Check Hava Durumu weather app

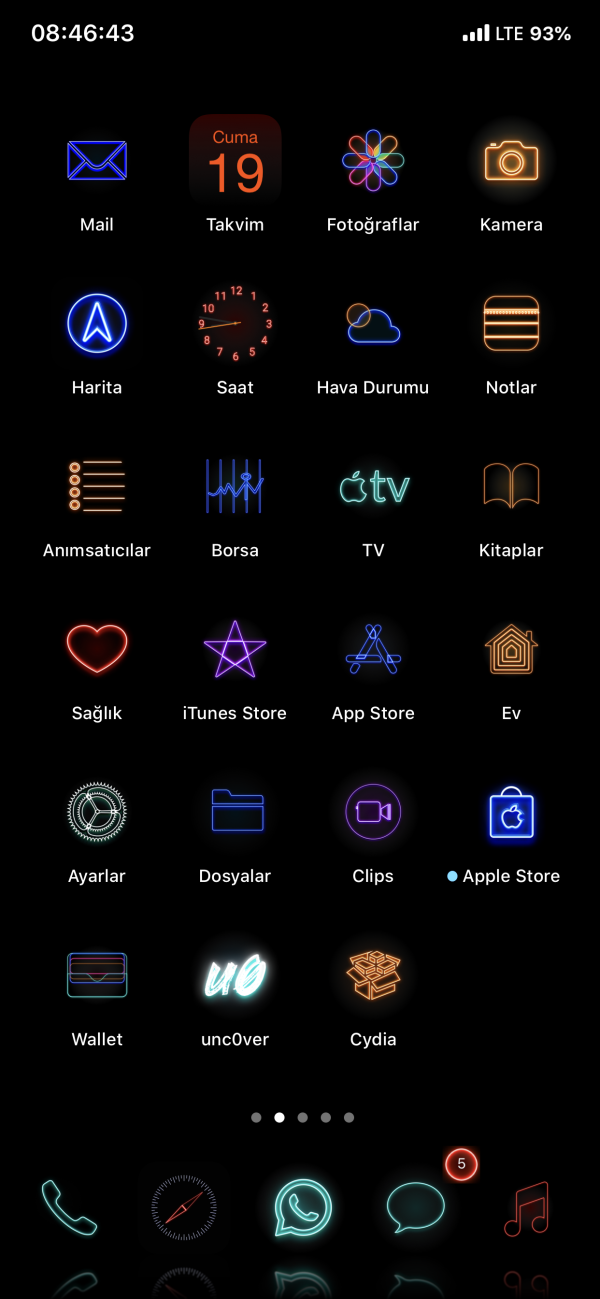pyautogui.click(x=373, y=324)
